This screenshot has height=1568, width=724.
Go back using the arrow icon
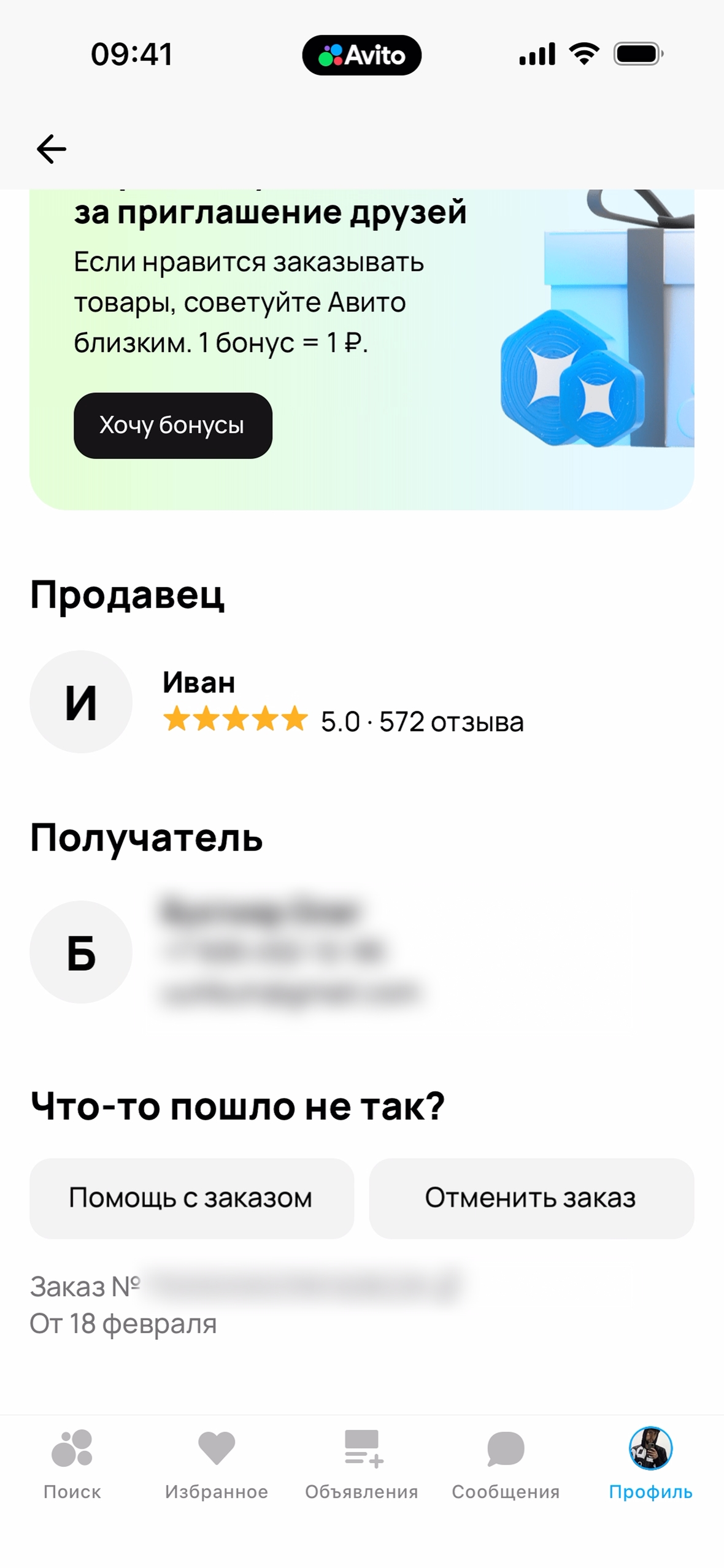[x=52, y=149]
